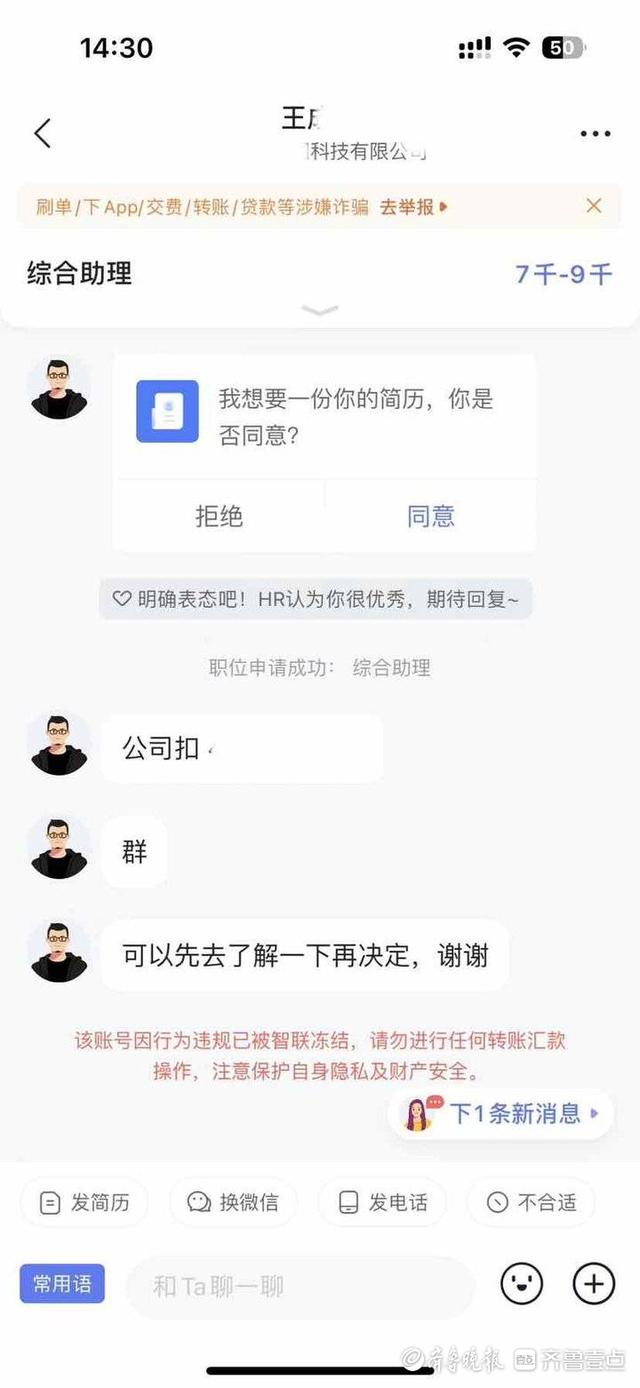Open 常用语 quick phrases

coord(62,1284)
